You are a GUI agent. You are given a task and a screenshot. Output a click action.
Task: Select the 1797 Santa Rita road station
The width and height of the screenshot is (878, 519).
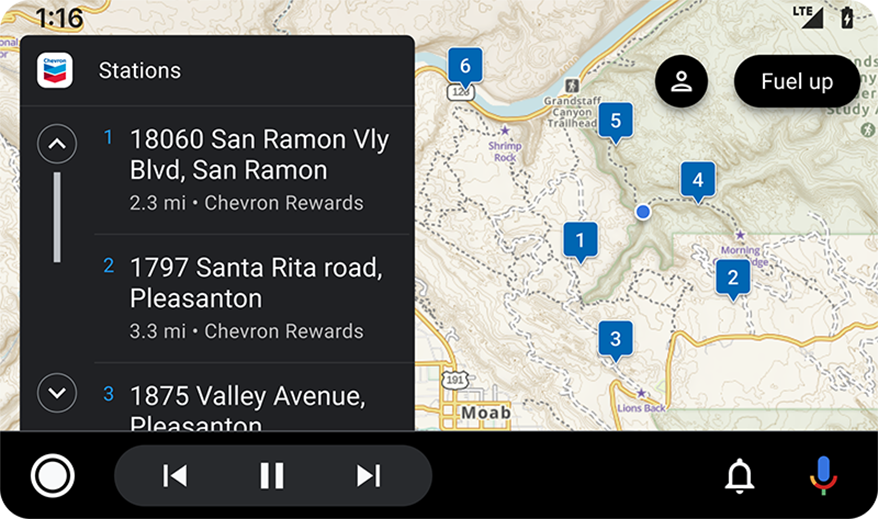point(254,298)
